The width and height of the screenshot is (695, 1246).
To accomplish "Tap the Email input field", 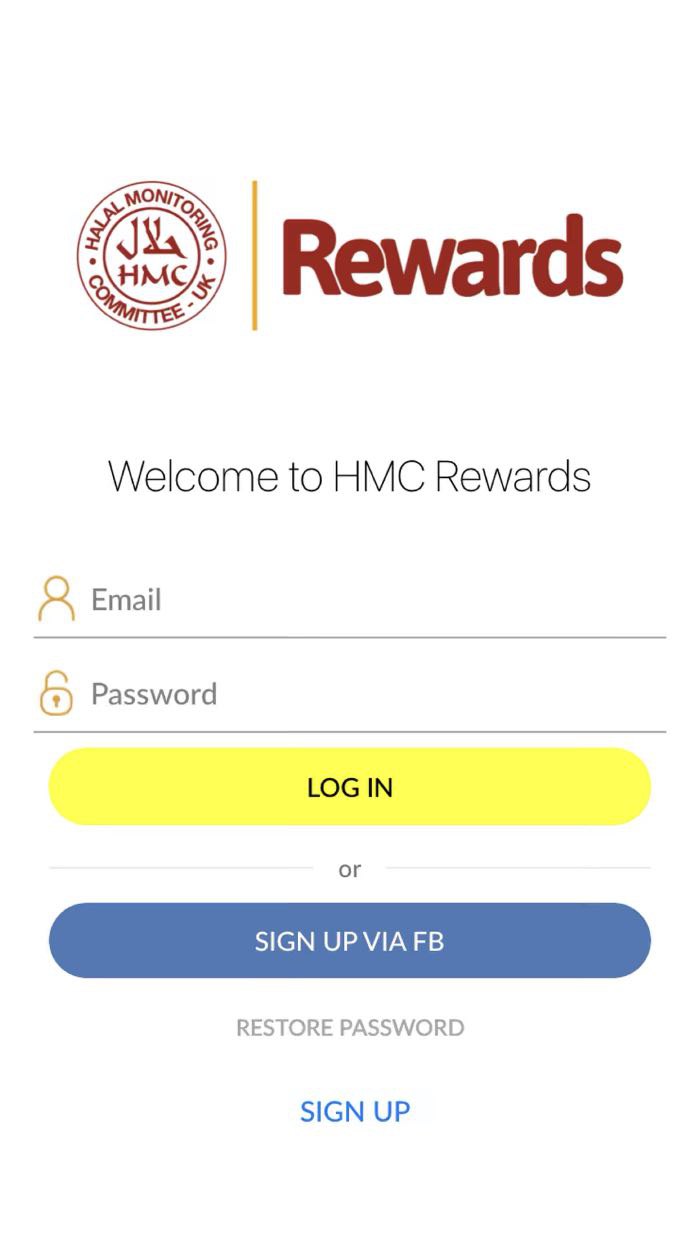I will click(370, 600).
